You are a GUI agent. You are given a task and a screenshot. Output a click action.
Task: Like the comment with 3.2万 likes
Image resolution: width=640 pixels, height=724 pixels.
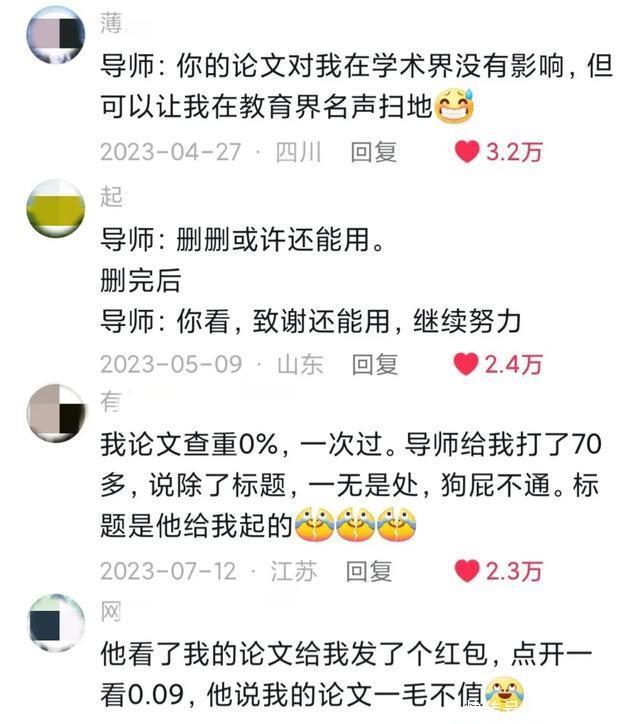pos(467,152)
